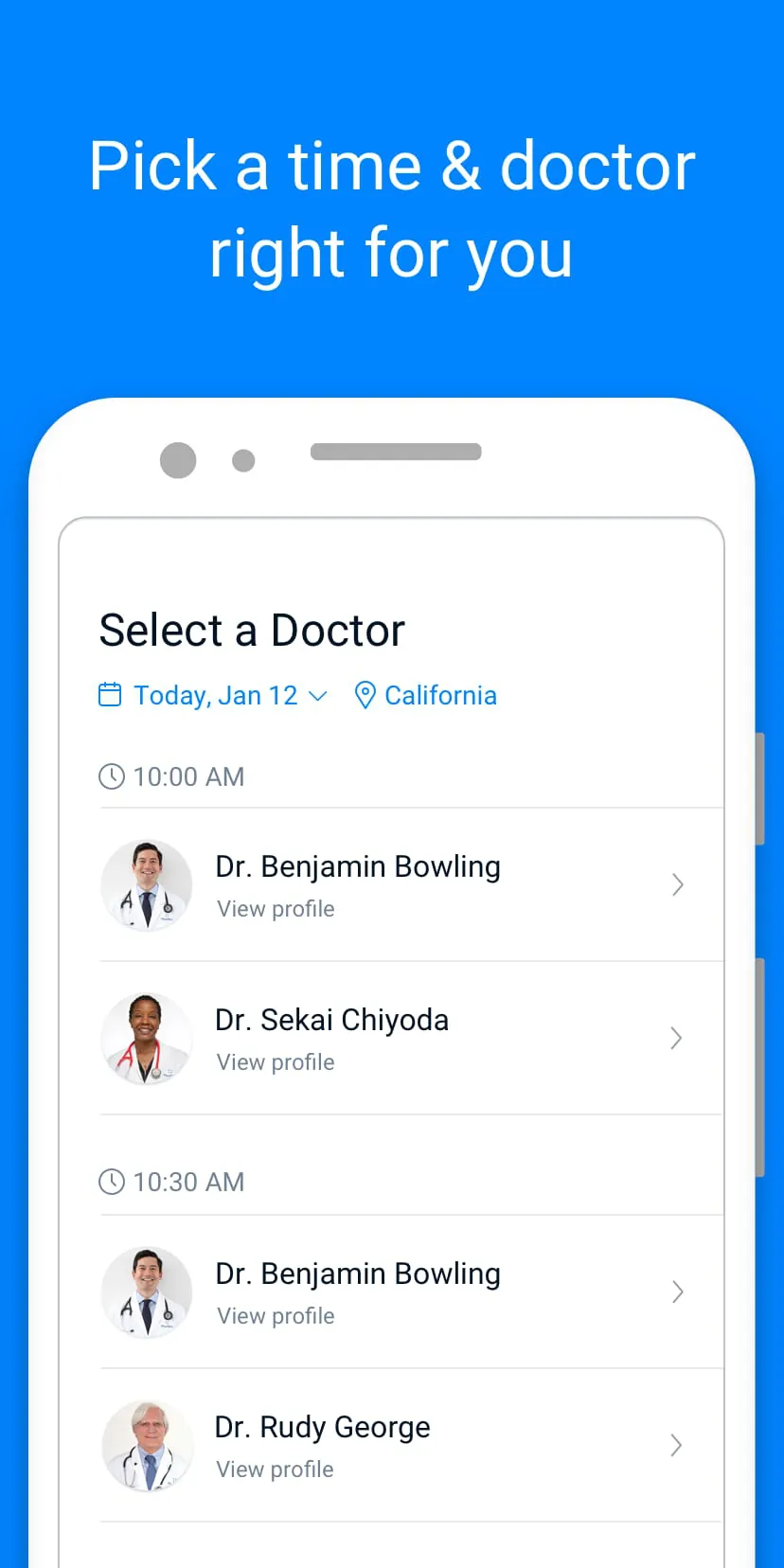The width and height of the screenshot is (784, 1568).
Task: Click the Select a Doctor heading
Action: click(251, 630)
